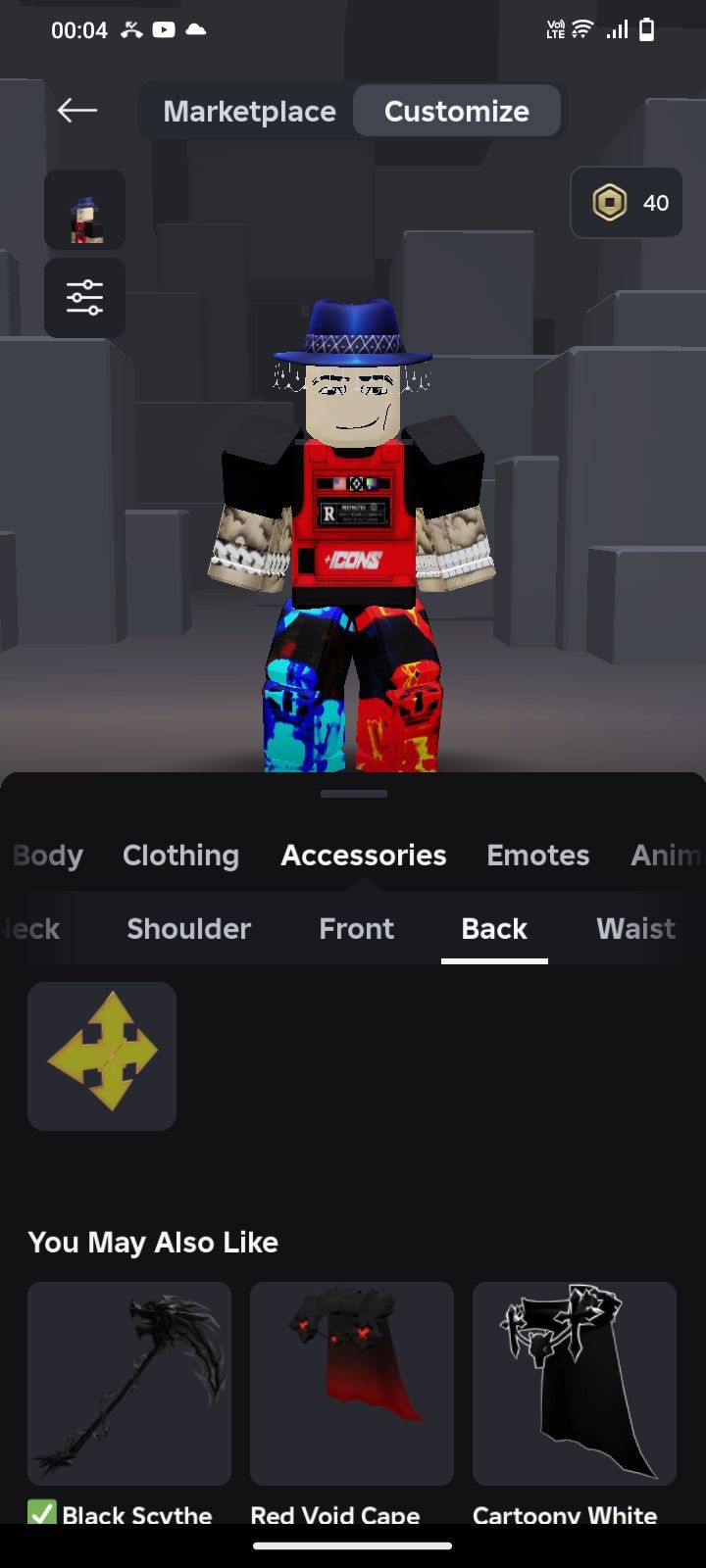The height and width of the screenshot is (1568, 706).
Task: Select the Customize tab
Action: pyautogui.click(x=457, y=112)
